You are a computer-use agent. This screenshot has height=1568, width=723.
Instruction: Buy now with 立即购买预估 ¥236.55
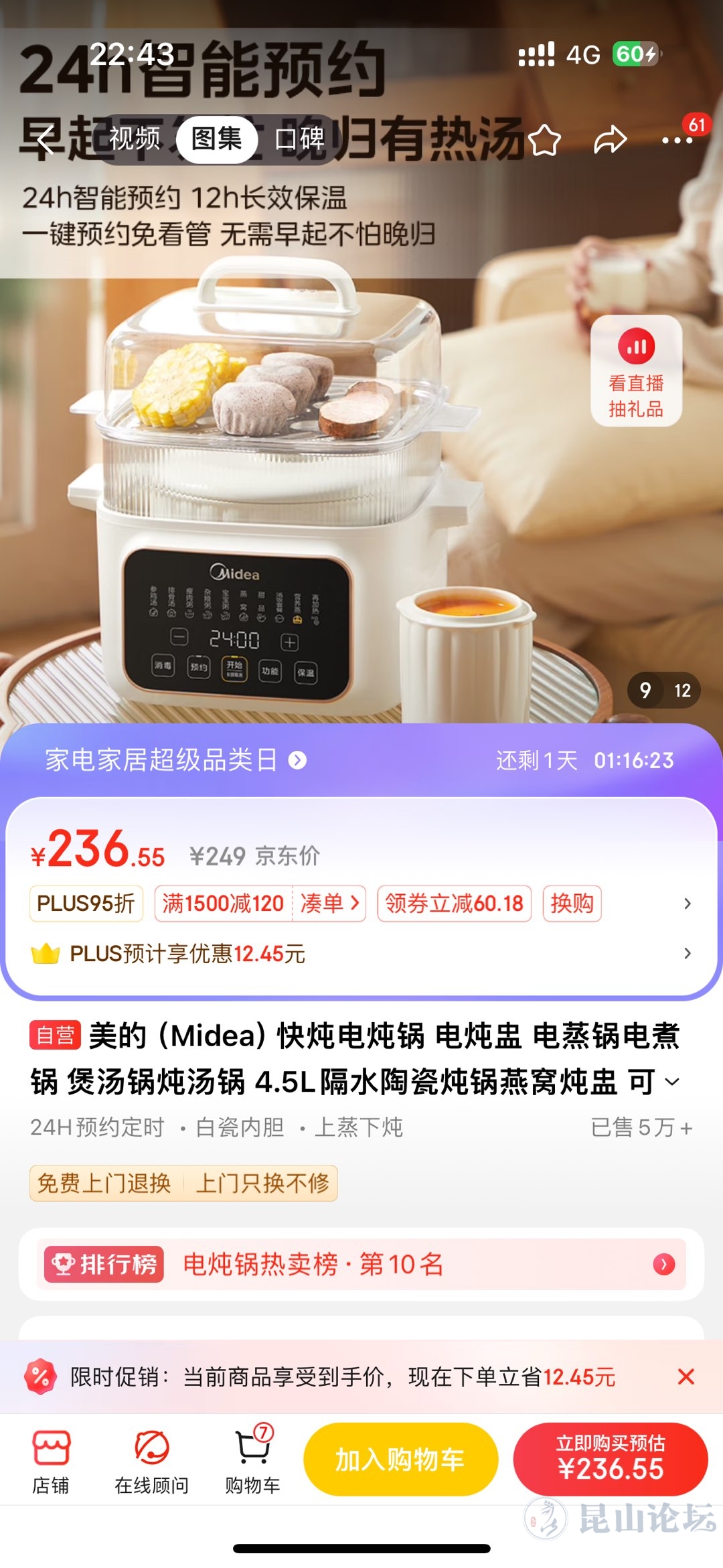(610, 1459)
